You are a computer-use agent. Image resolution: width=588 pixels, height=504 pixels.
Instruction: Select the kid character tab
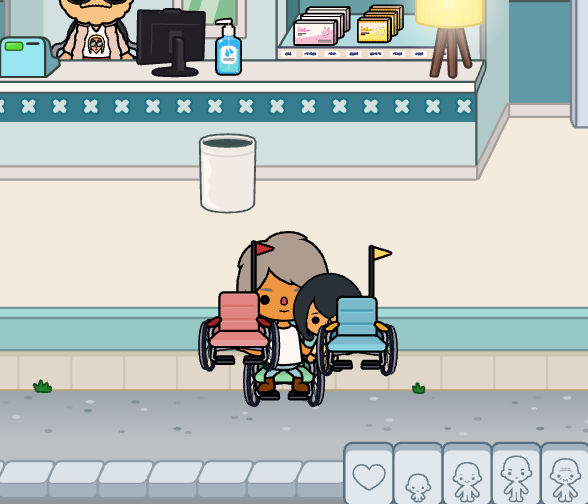pos(467,474)
